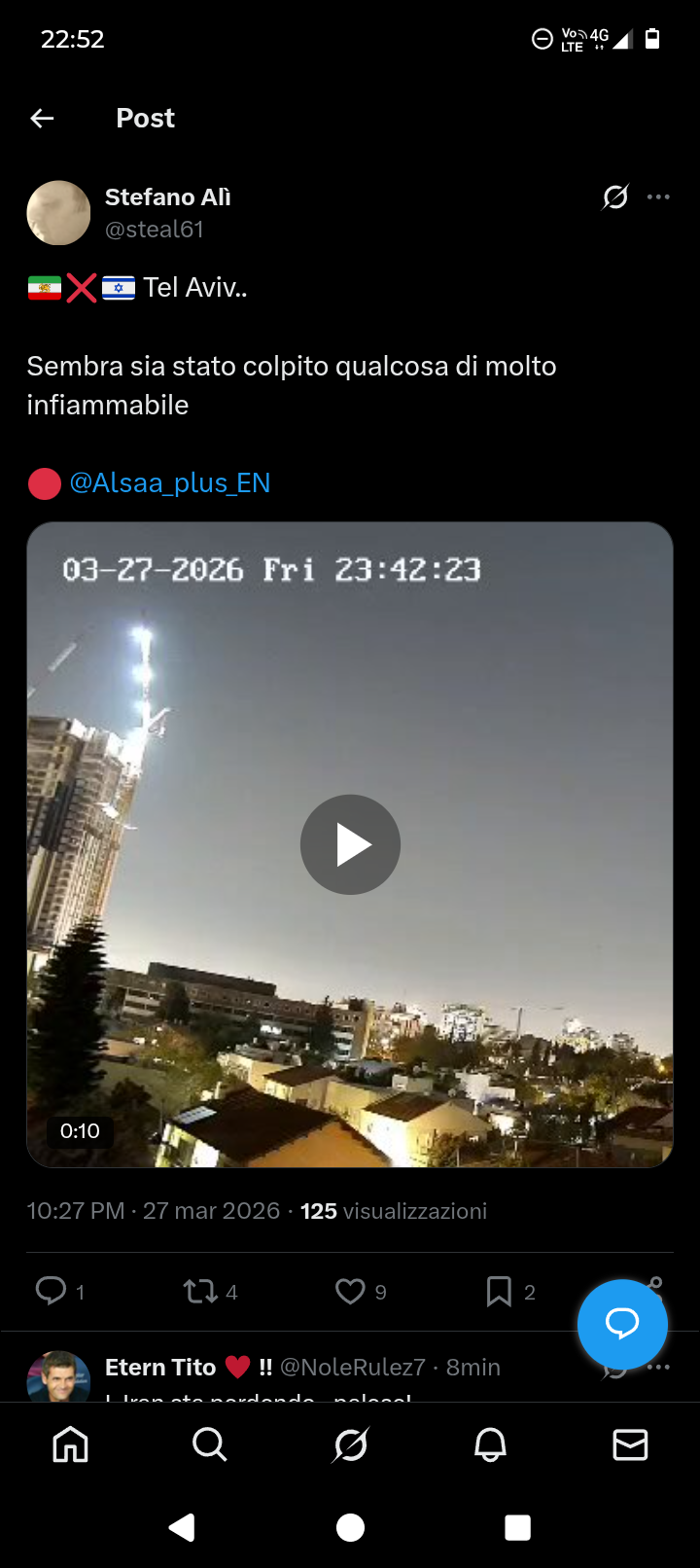Image resolution: width=700 pixels, height=1568 pixels.
Task: Open the post's three-dot overflow menu
Action: pos(658,197)
